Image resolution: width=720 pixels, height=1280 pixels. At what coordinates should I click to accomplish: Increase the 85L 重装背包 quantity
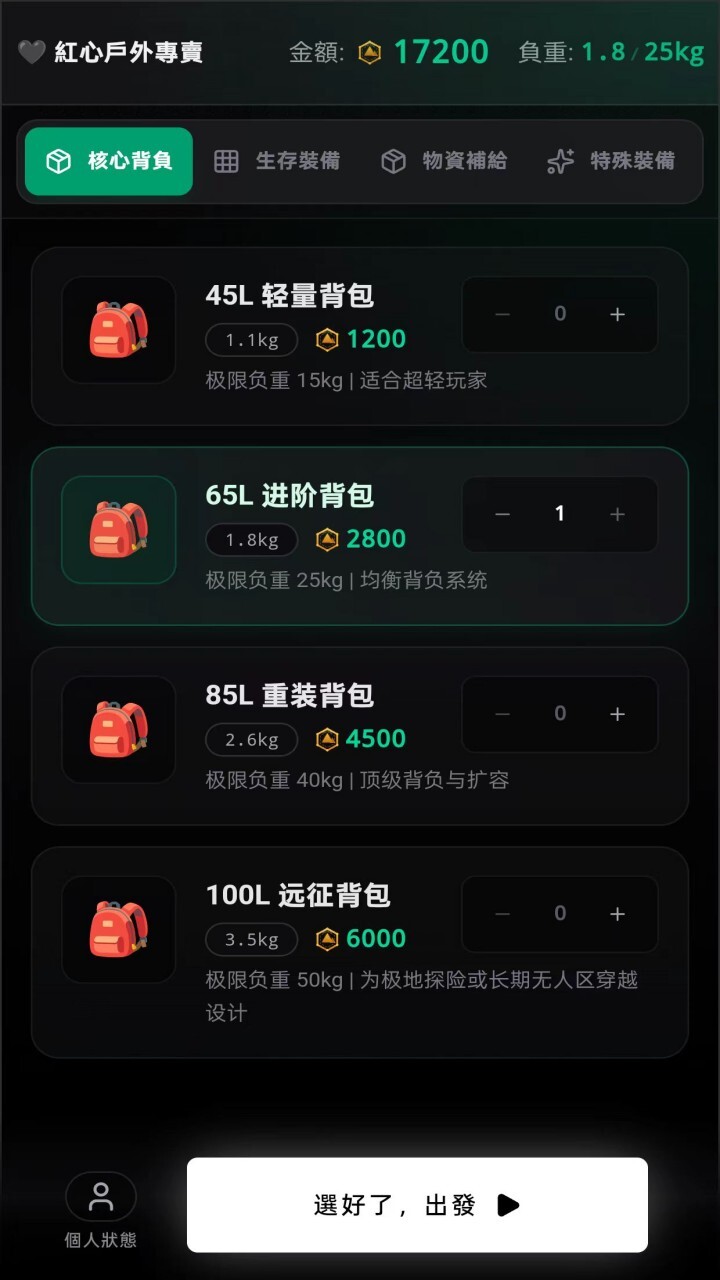618,714
